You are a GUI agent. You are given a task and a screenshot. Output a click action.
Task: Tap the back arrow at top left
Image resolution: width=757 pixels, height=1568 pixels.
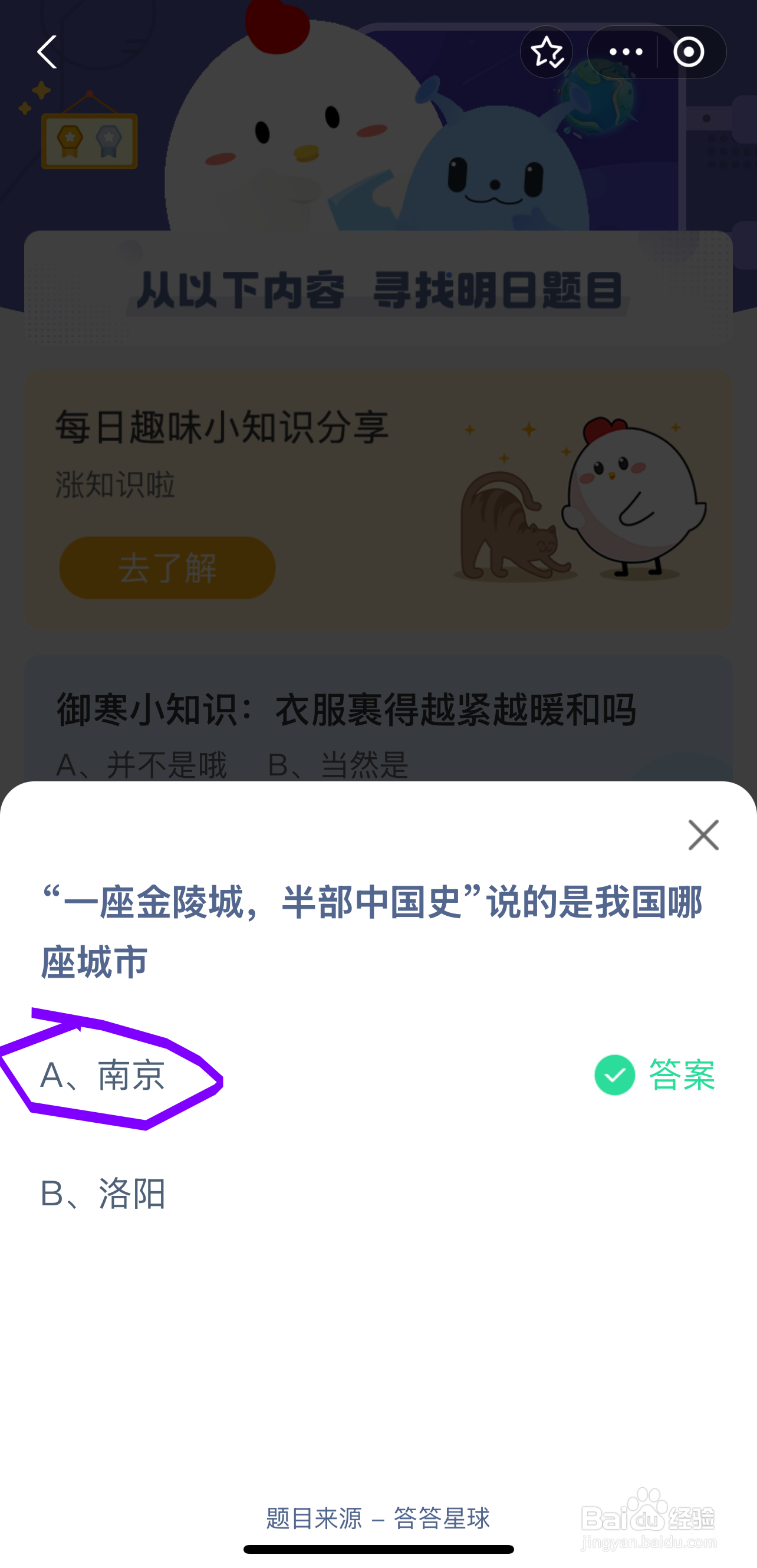point(47,52)
